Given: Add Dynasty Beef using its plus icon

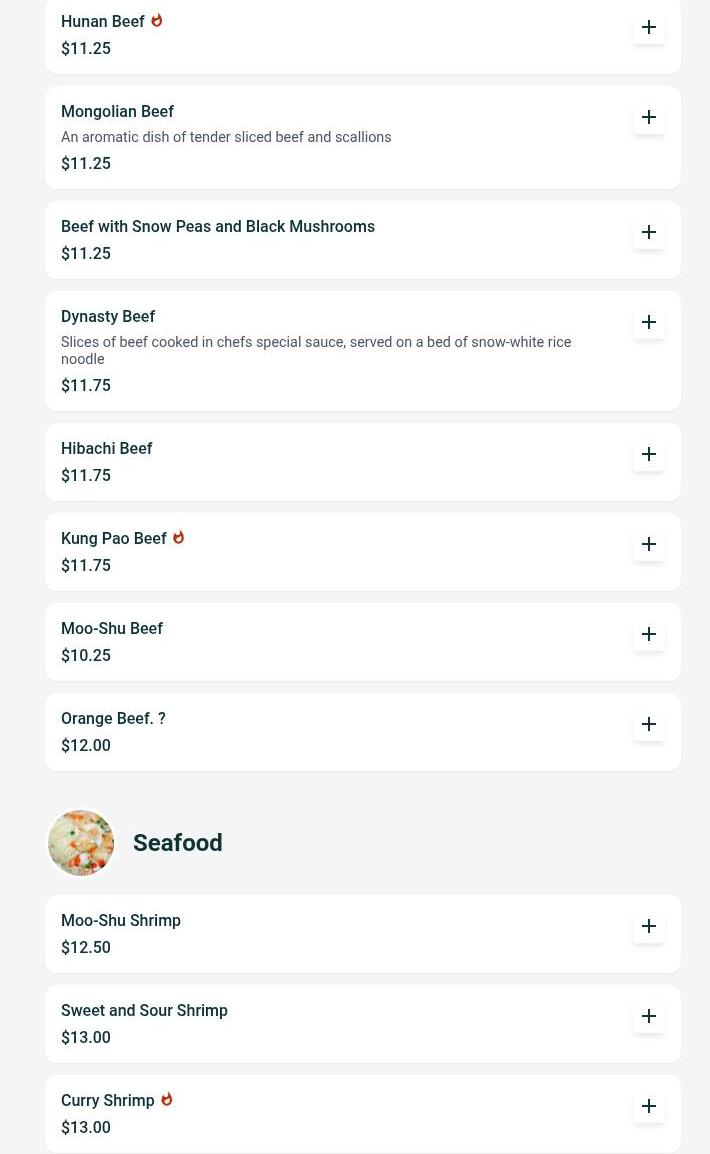Looking at the screenshot, I should coord(649,322).
